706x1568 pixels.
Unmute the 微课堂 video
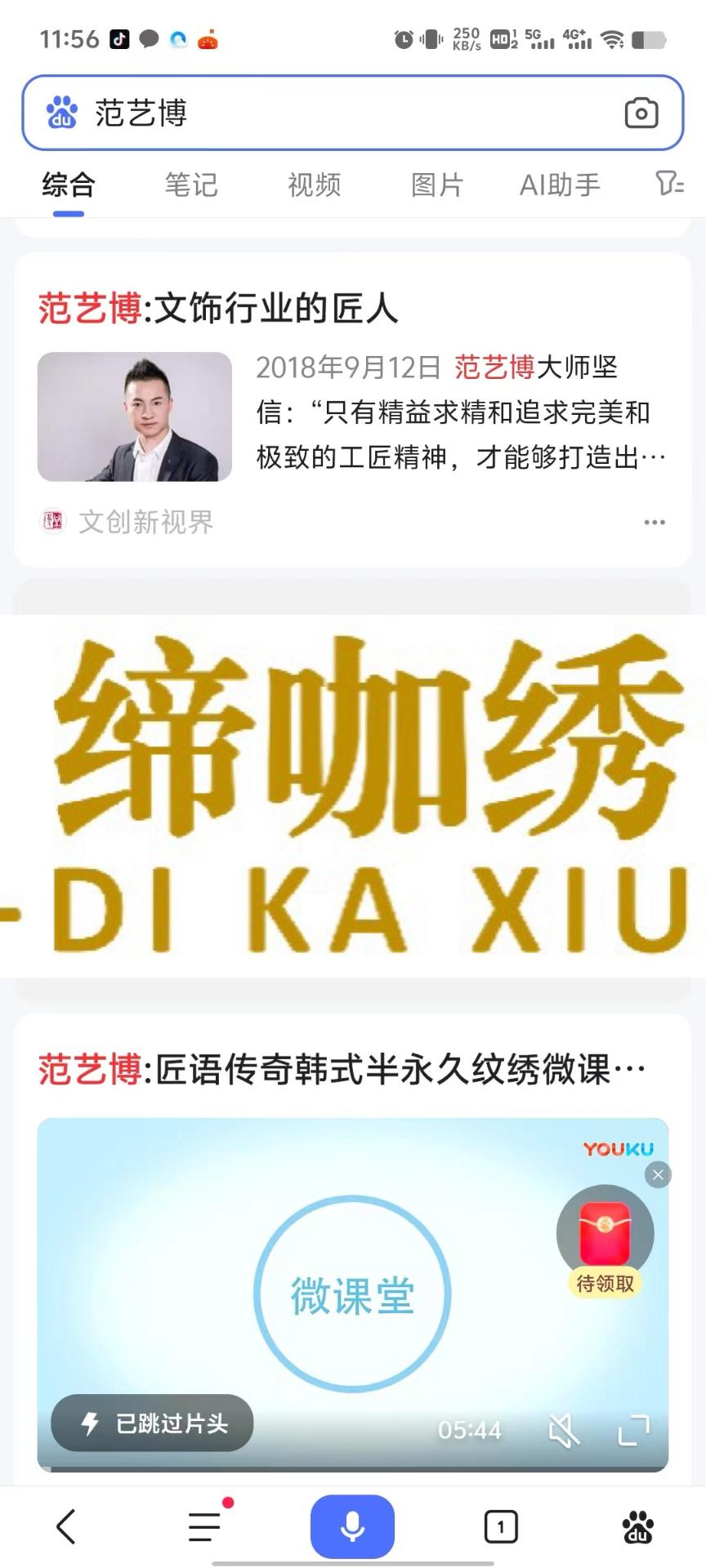[564, 1430]
